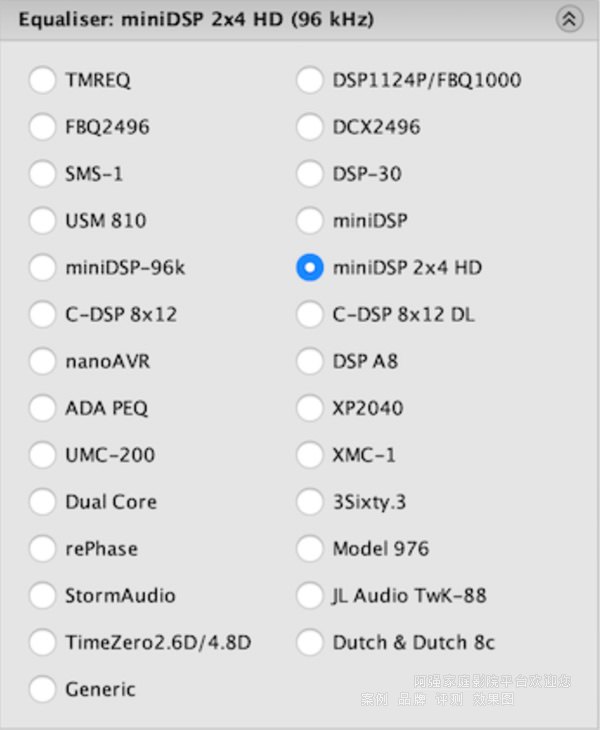Select Dual Core option
The height and width of the screenshot is (730, 600).
click(43, 502)
